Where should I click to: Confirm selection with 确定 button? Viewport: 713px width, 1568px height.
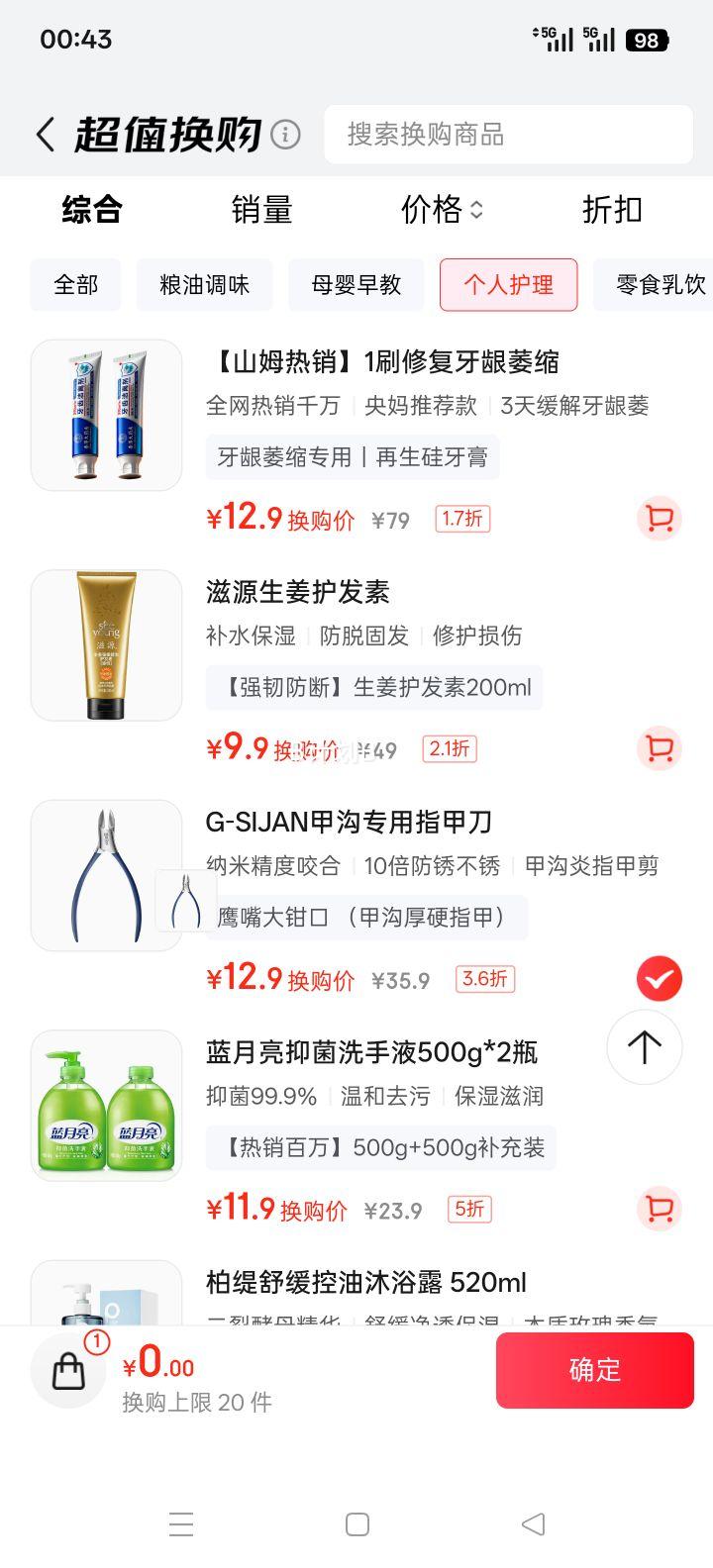click(x=594, y=1370)
